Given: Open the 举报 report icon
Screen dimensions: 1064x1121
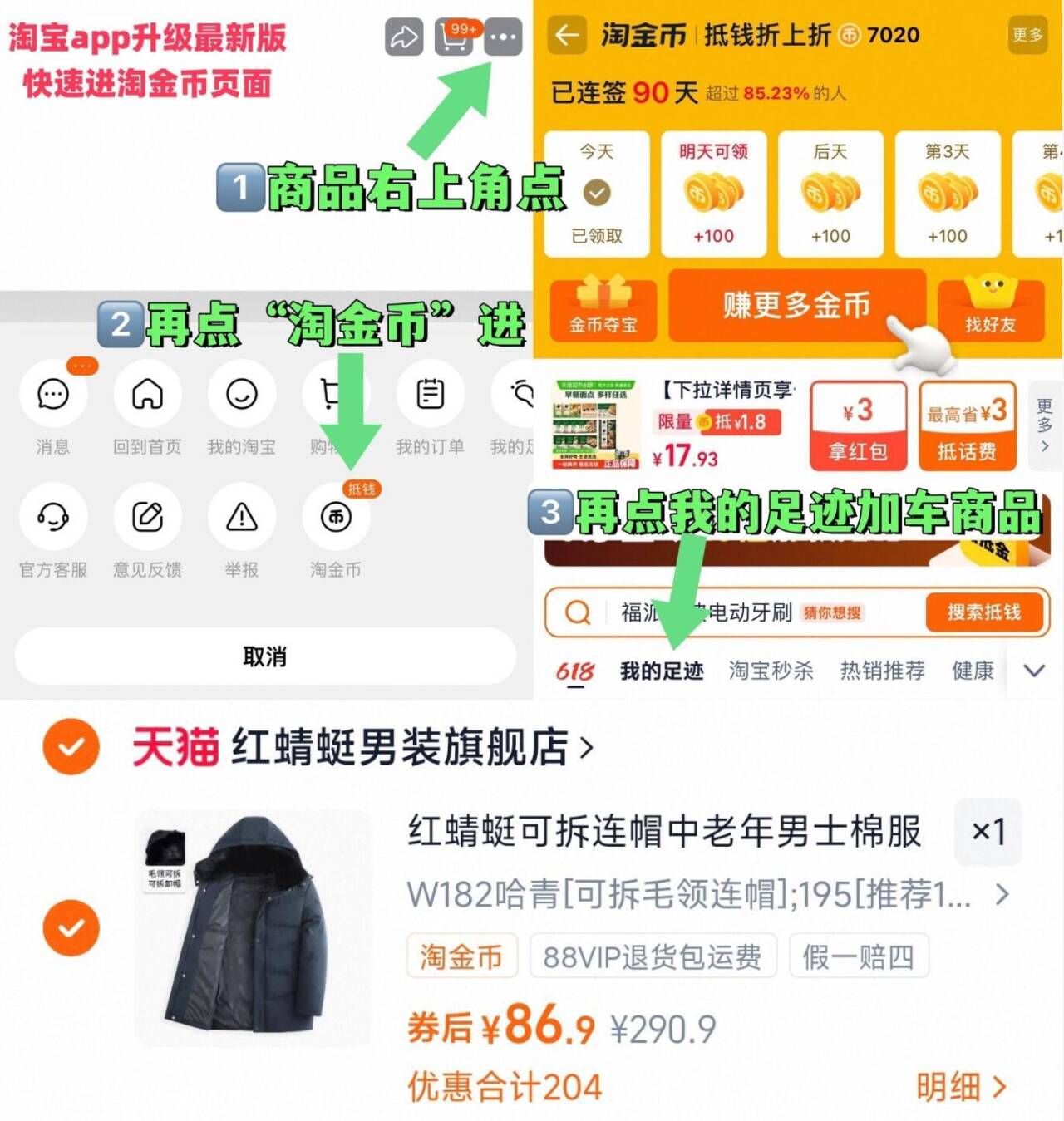Looking at the screenshot, I should 241,518.
